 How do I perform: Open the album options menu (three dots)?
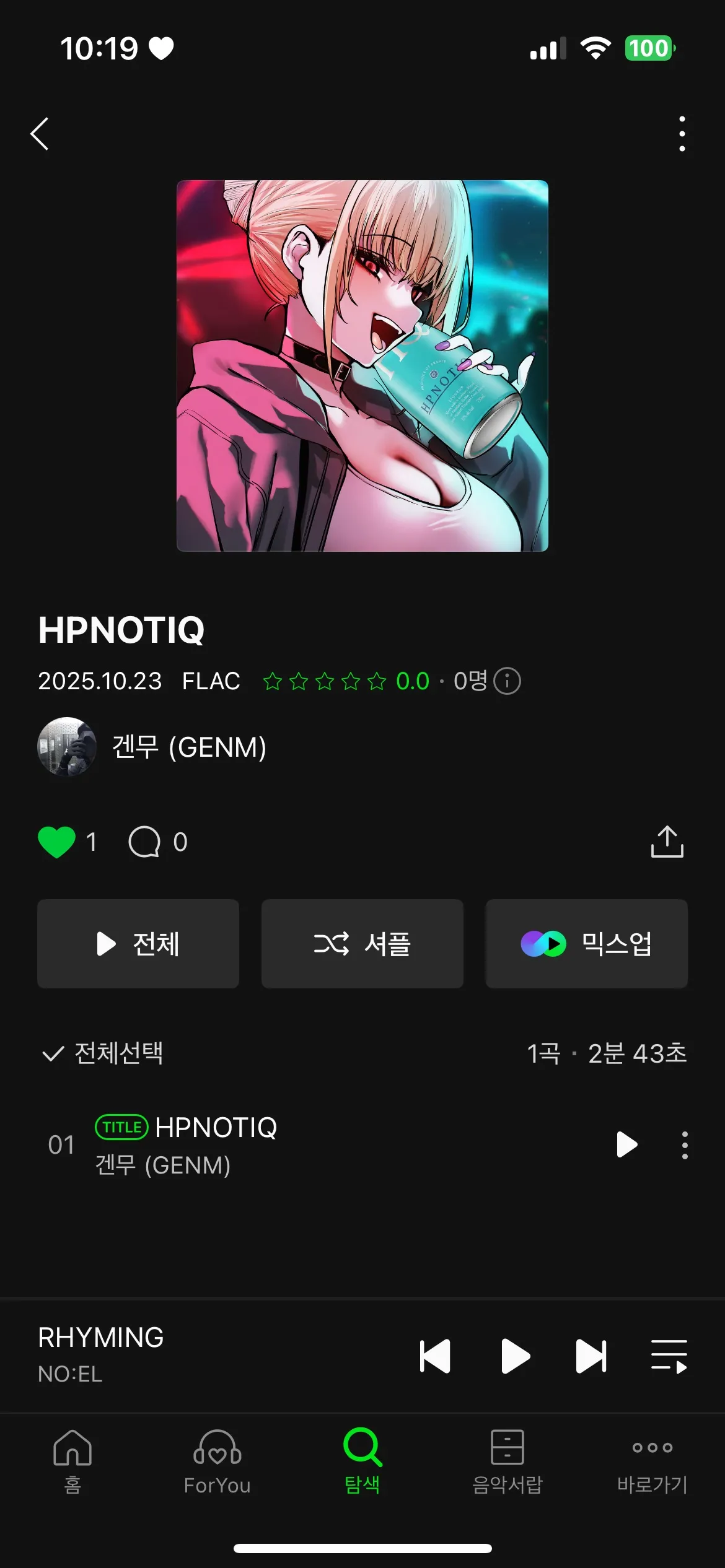point(682,134)
